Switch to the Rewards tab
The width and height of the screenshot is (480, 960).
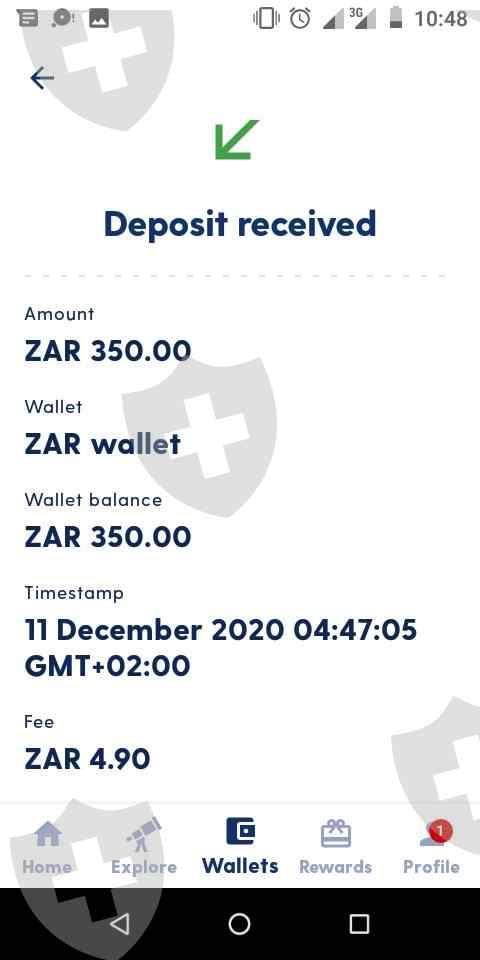tap(336, 847)
